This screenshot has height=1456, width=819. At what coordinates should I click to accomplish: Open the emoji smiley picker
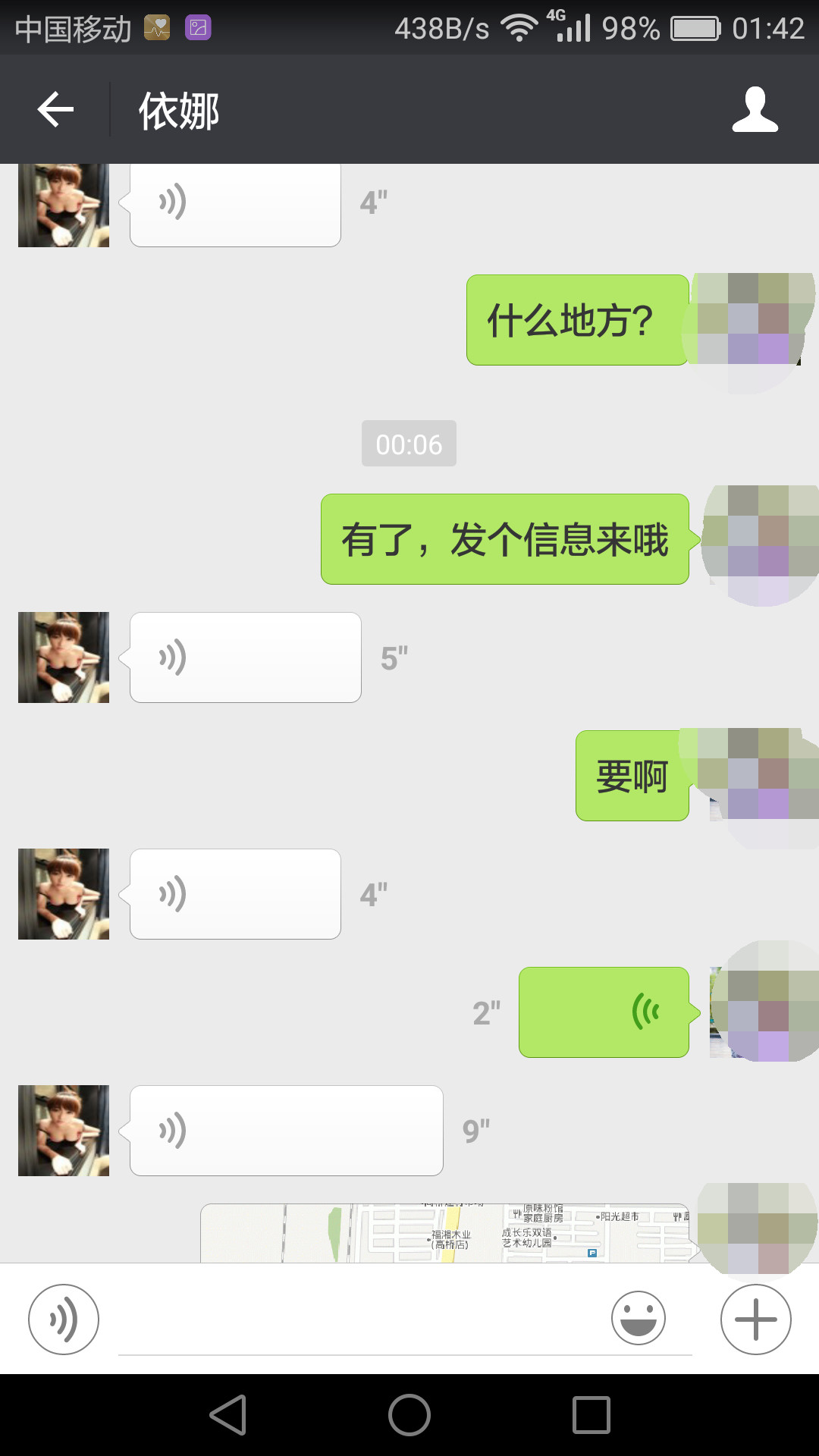[x=638, y=1319]
